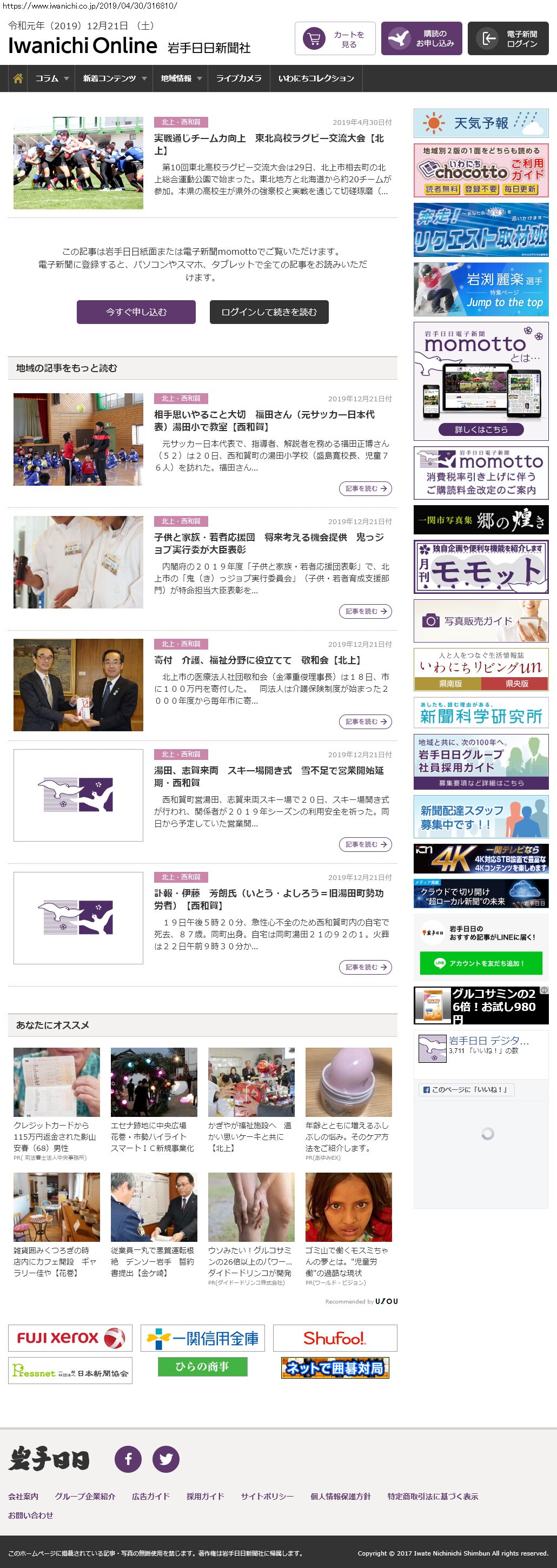Open the カートを見る cart button

335,39
